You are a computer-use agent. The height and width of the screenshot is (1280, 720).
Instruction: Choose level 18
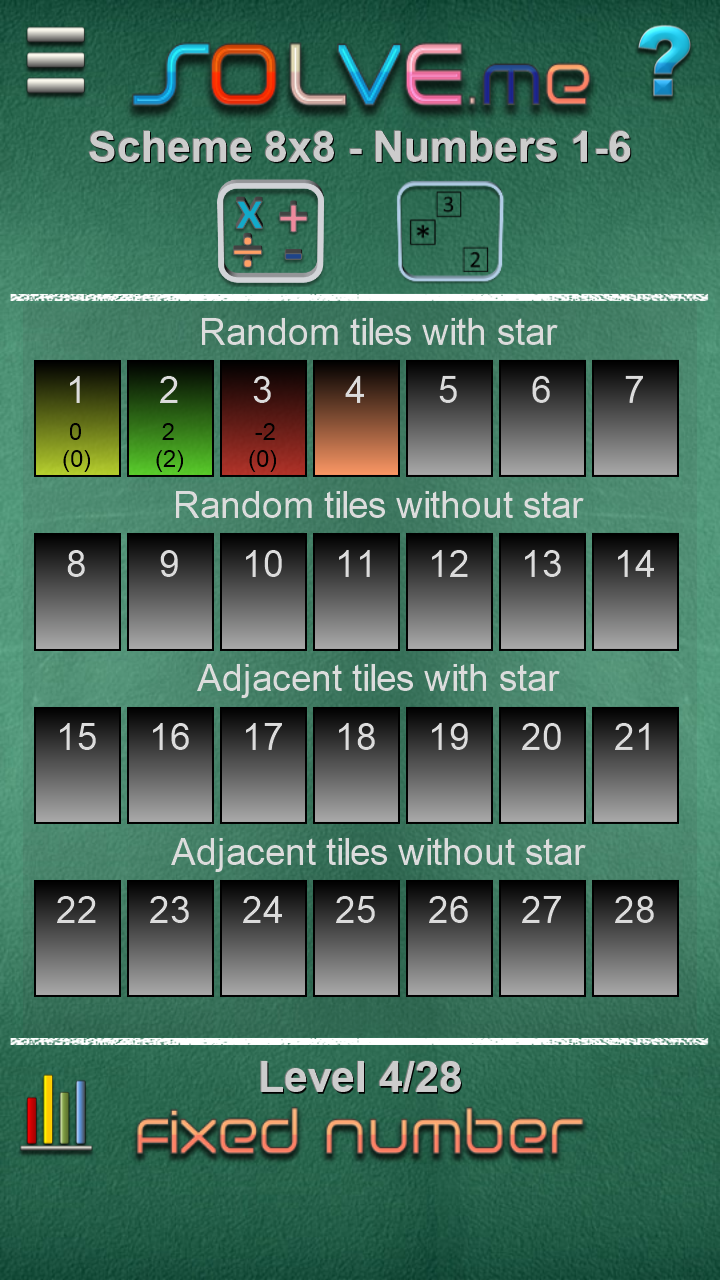356,765
